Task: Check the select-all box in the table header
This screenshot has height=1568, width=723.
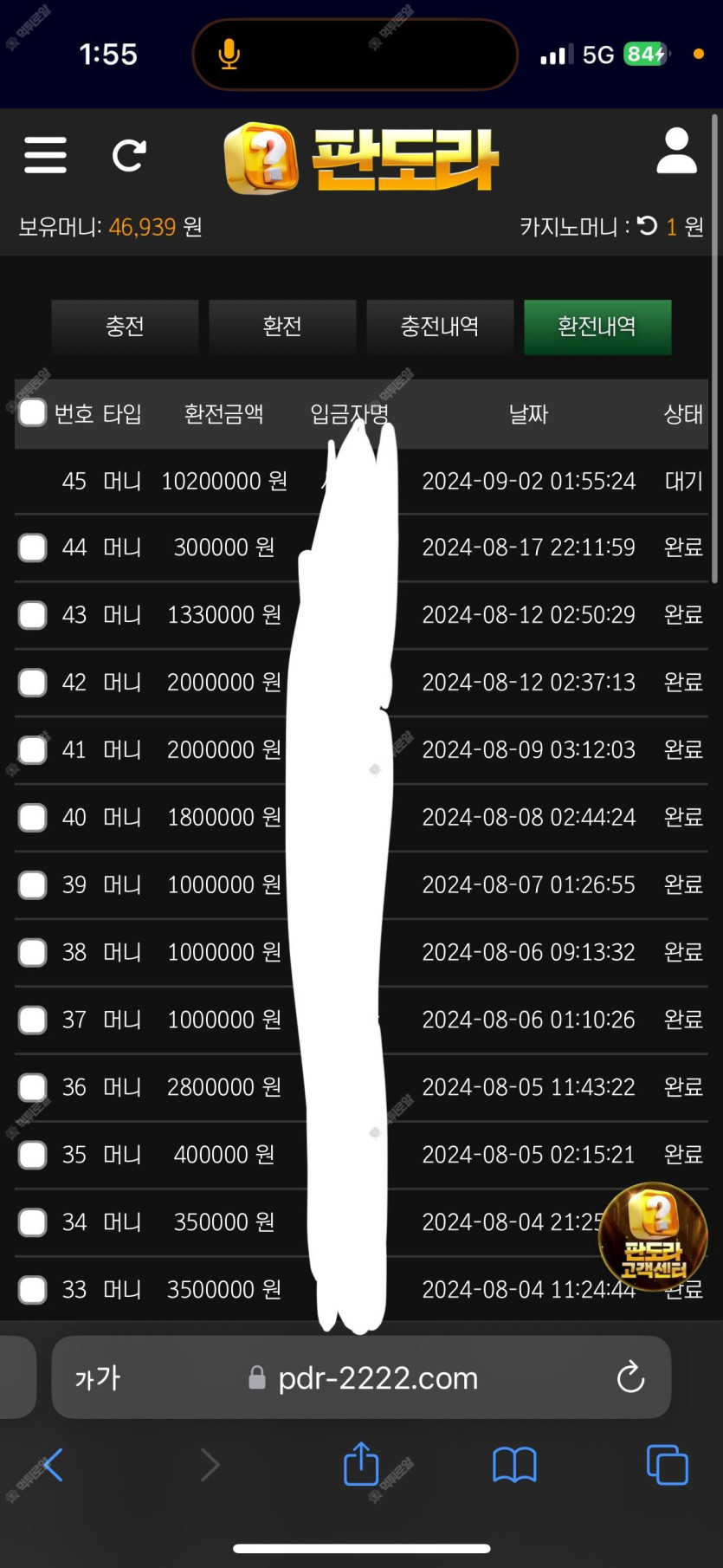Action: [x=33, y=413]
